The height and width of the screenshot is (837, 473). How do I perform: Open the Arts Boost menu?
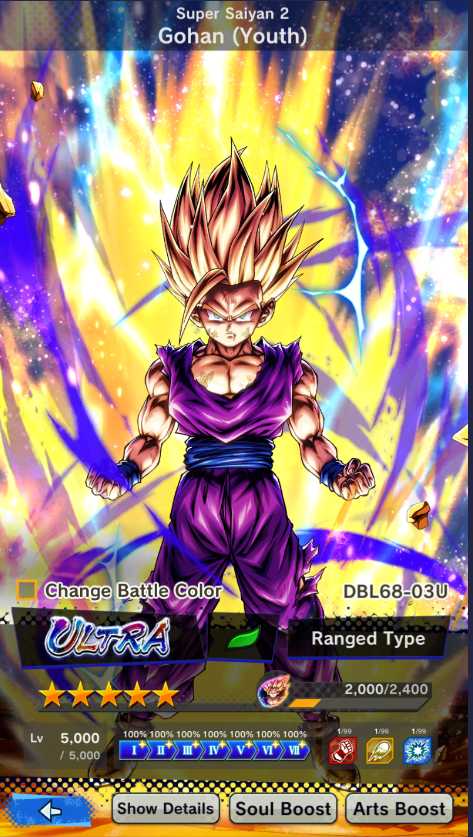coord(399,809)
